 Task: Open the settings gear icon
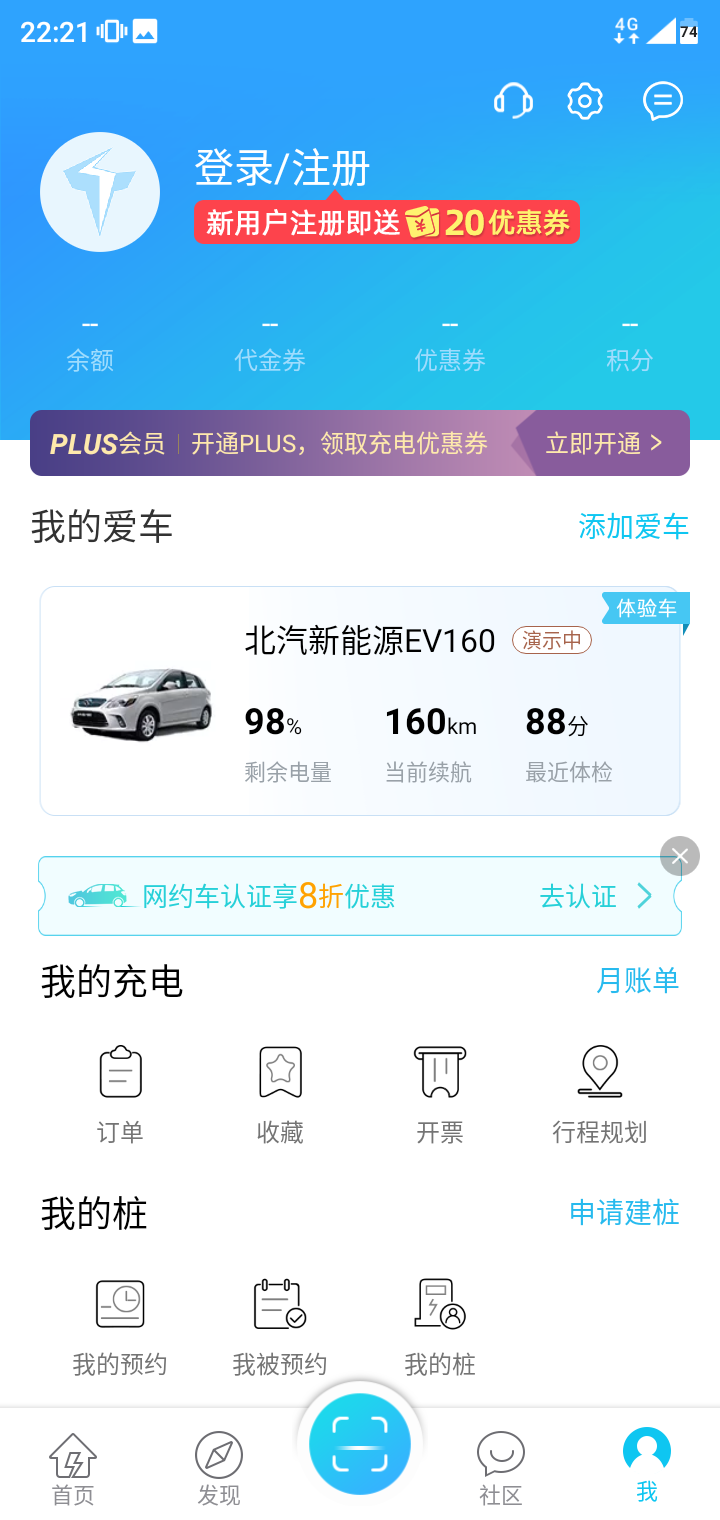585,101
